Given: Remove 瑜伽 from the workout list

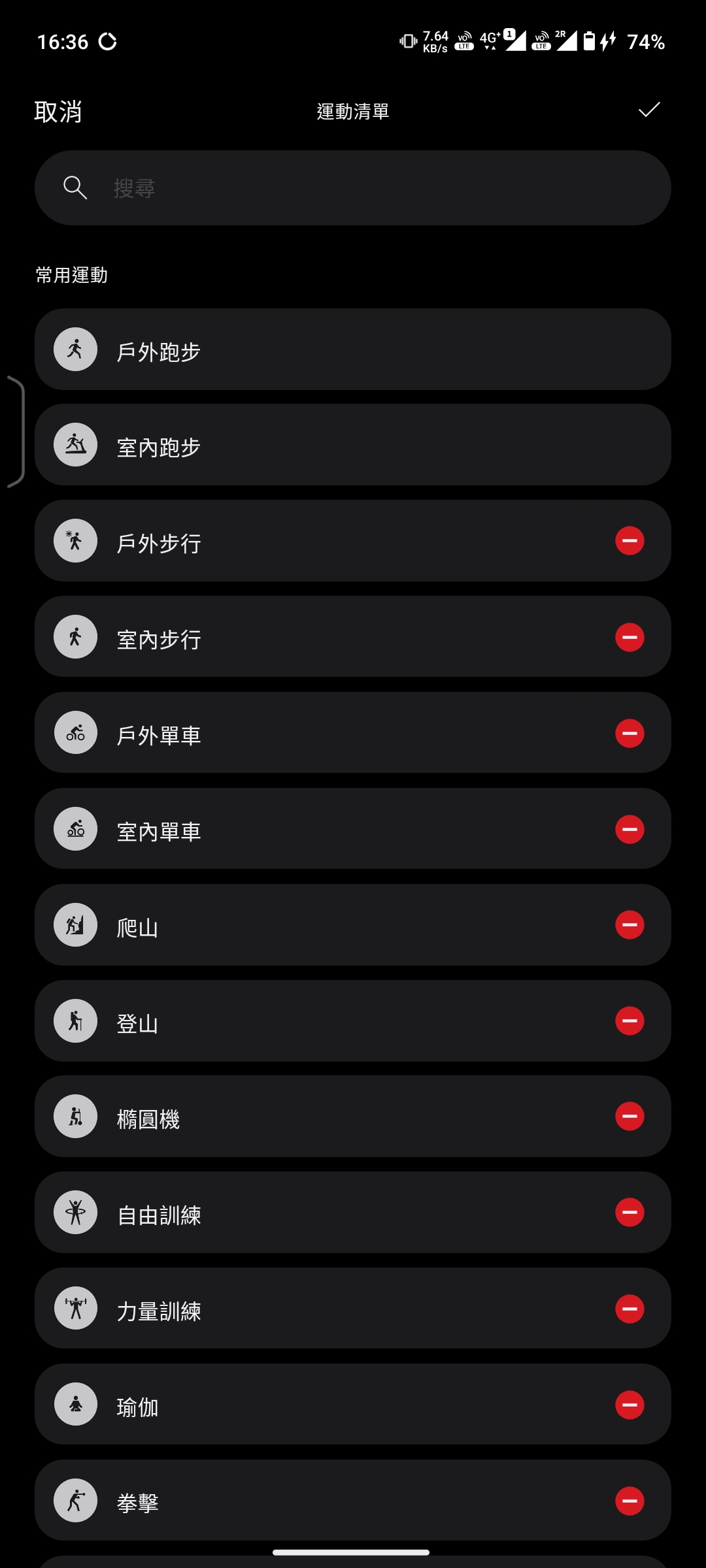Looking at the screenshot, I should point(630,1405).
